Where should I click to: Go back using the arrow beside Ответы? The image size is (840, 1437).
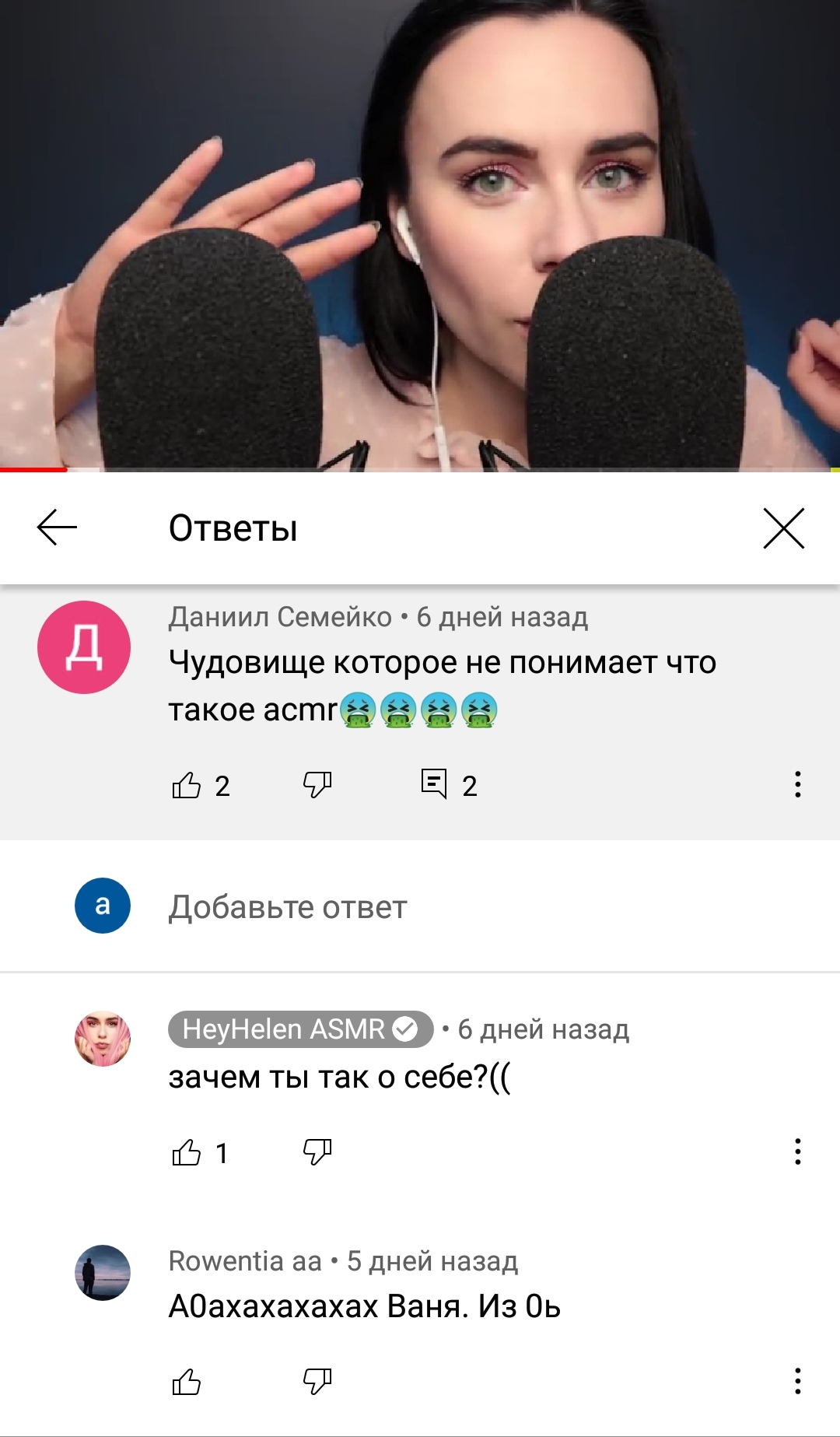(57, 527)
